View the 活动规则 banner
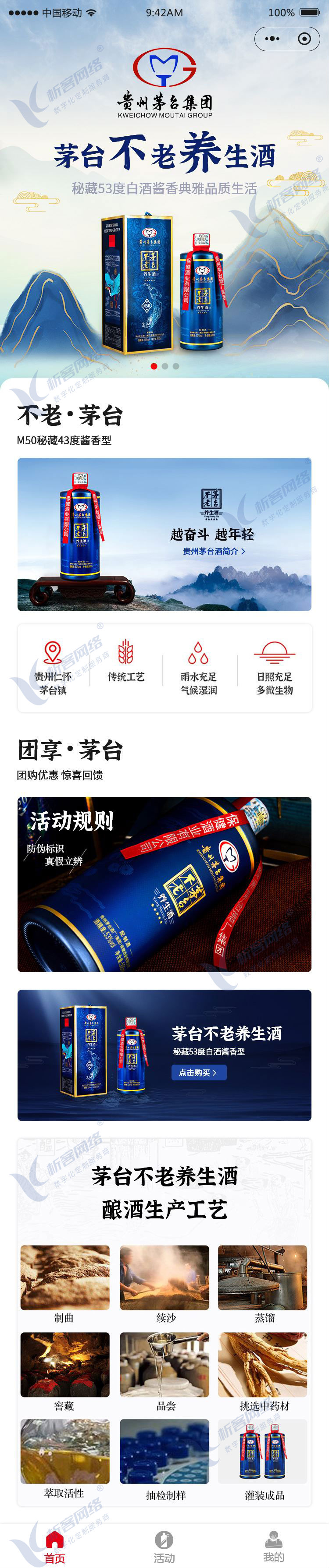The image size is (329, 1568). tap(164, 884)
